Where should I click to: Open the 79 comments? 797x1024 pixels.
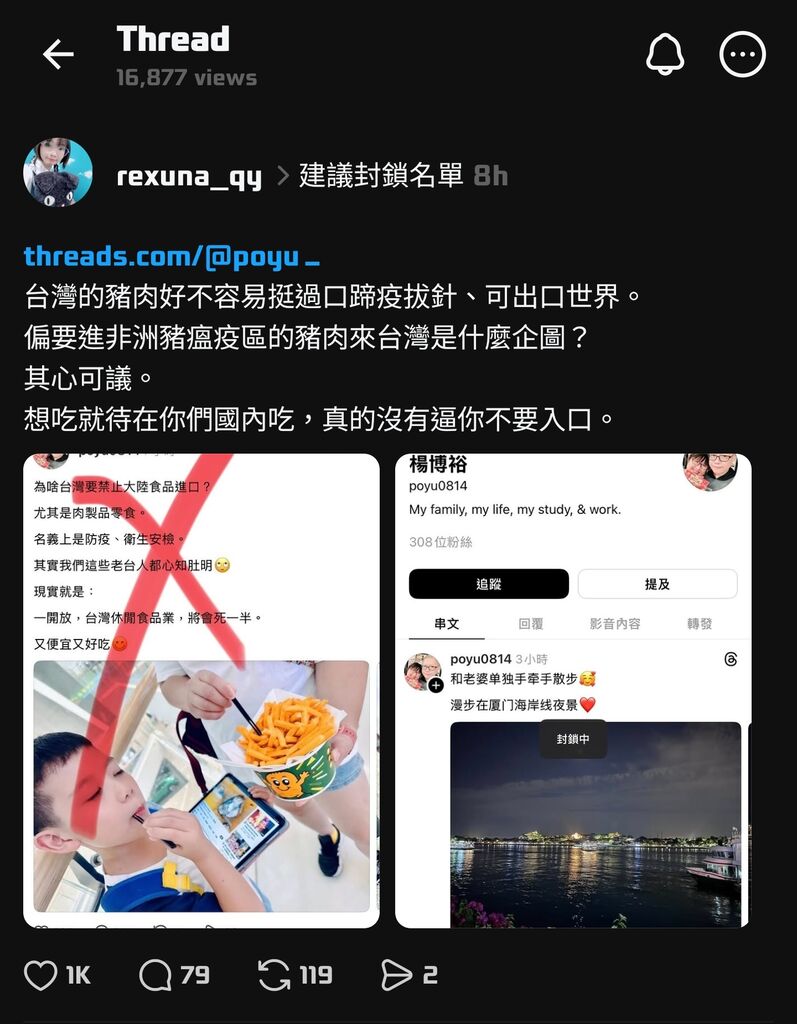[156, 975]
